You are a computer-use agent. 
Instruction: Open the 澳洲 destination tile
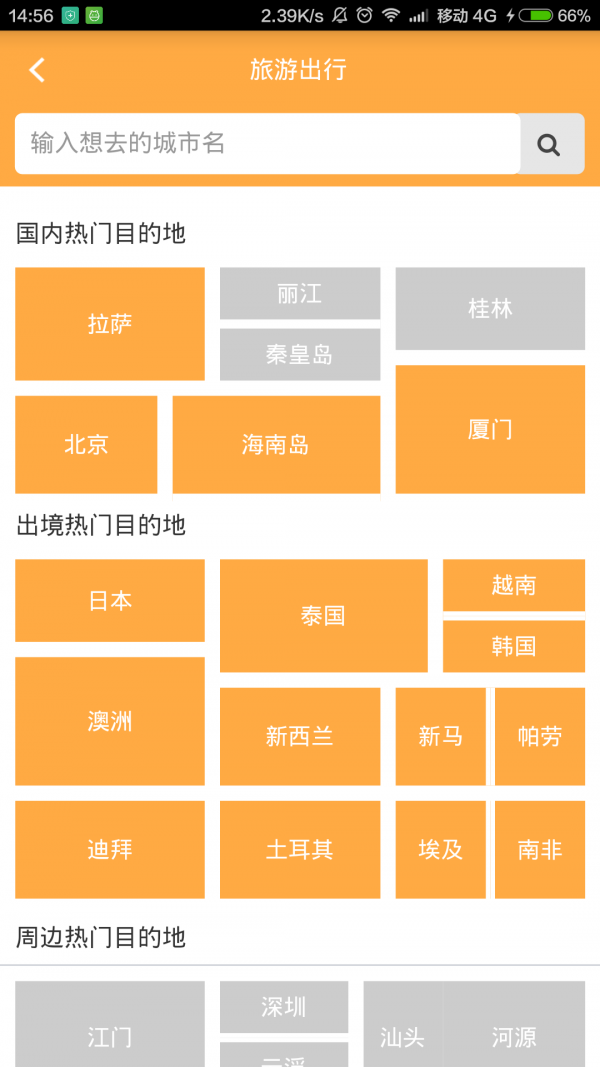click(x=110, y=721)
